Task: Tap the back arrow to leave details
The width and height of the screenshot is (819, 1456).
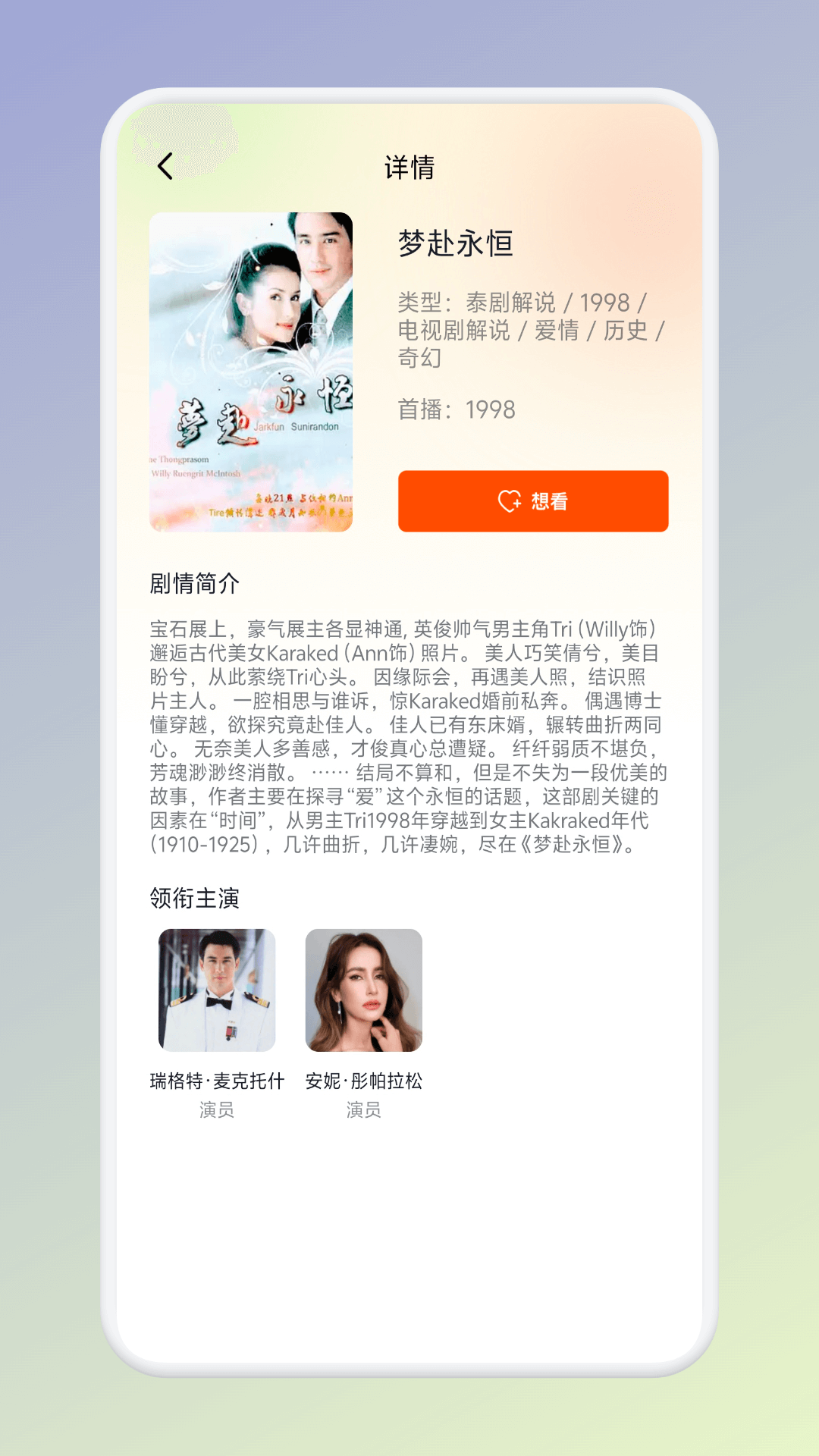Action: pos(165,166)
